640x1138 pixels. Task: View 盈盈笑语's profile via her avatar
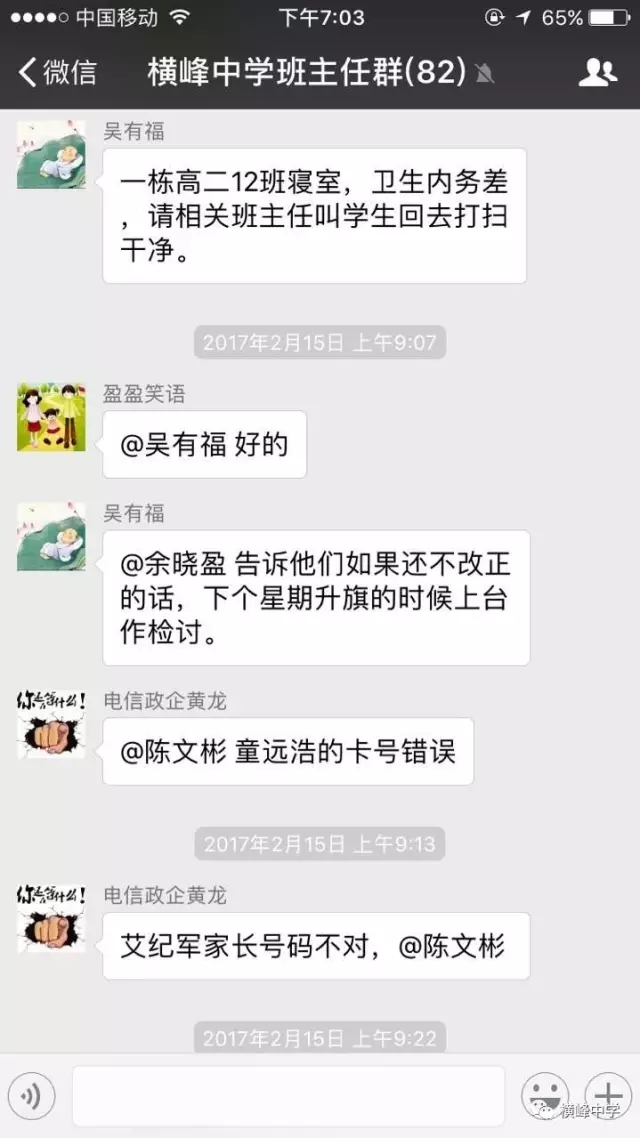click(x=51, y=417)
